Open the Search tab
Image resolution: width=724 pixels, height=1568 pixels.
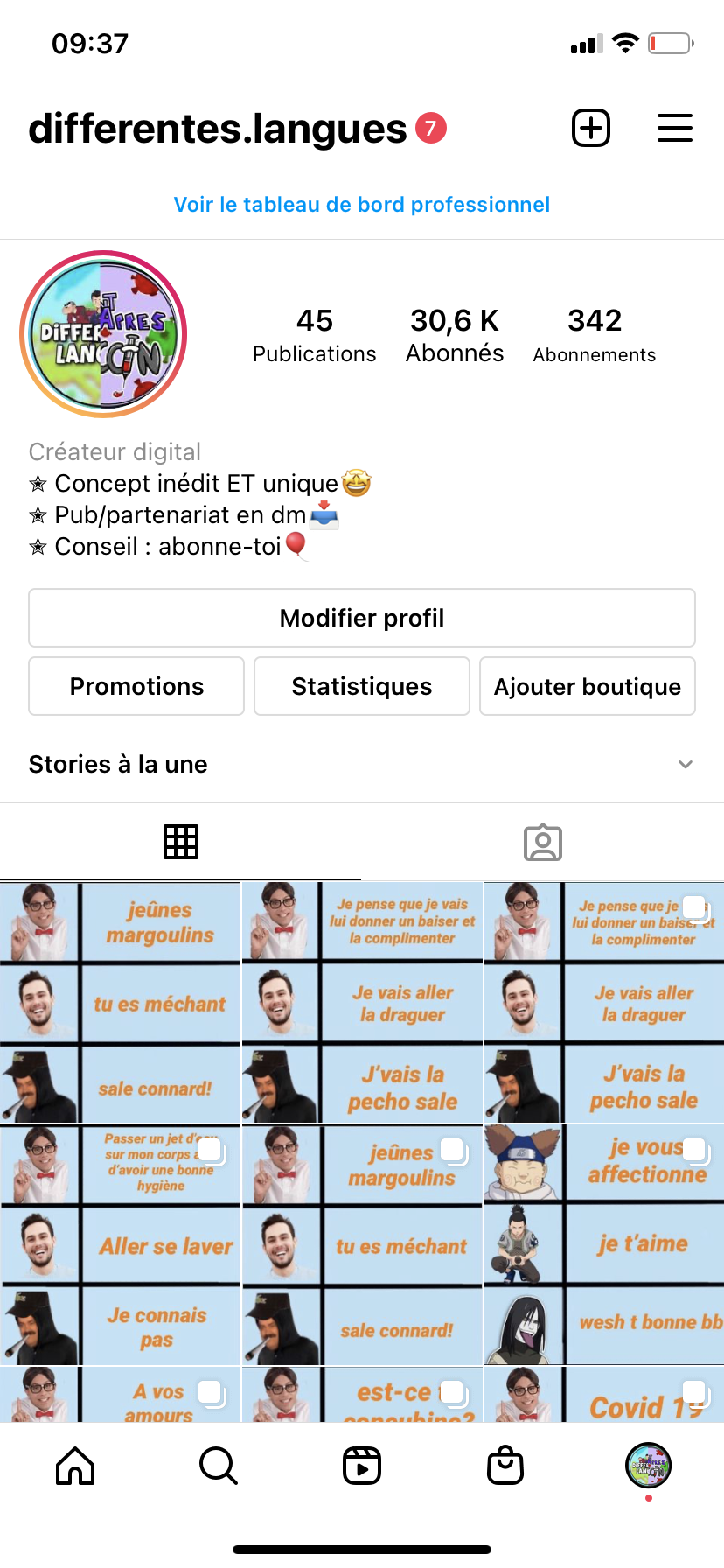coord(219,1466)
